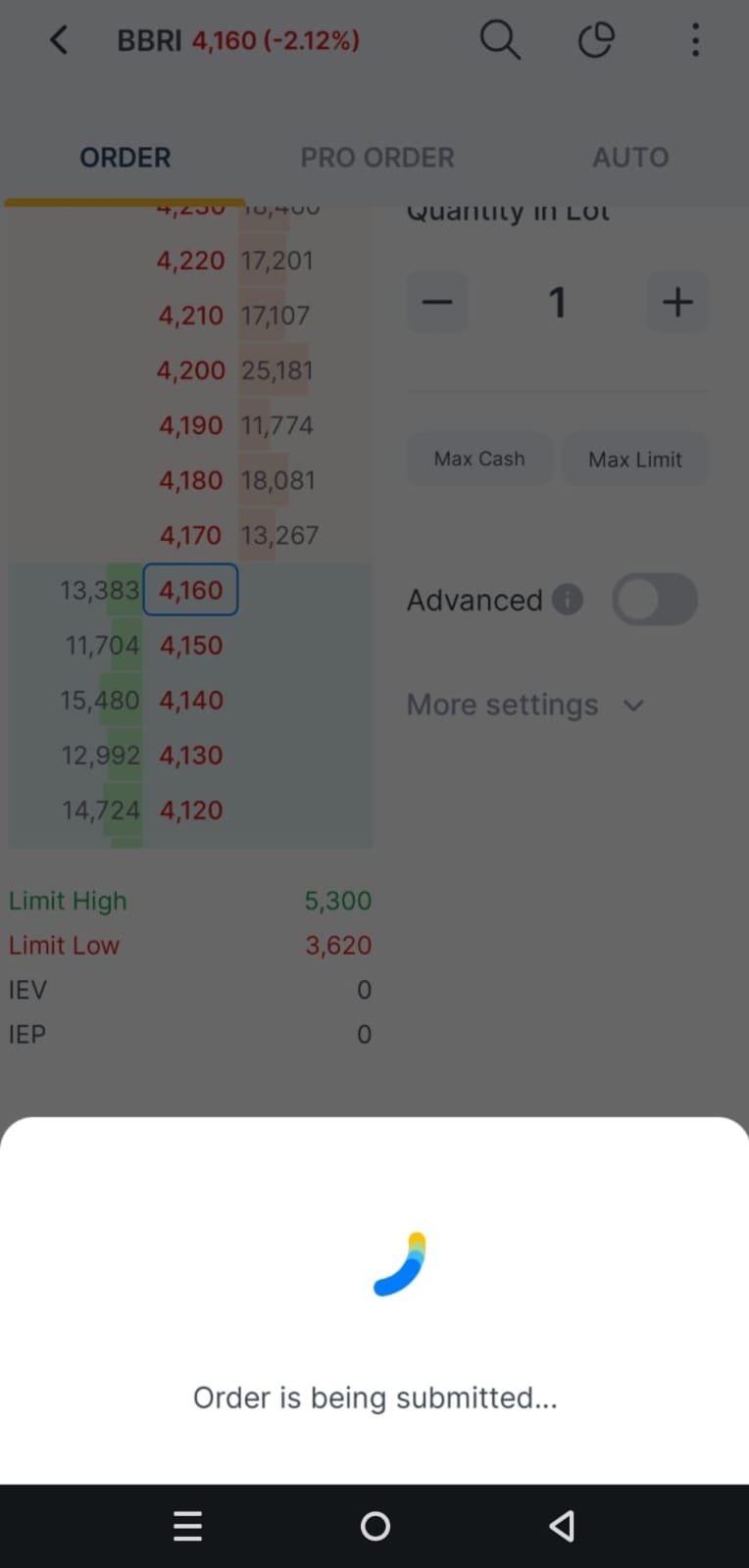Go back from the BBRI order page

click(59, 40)
